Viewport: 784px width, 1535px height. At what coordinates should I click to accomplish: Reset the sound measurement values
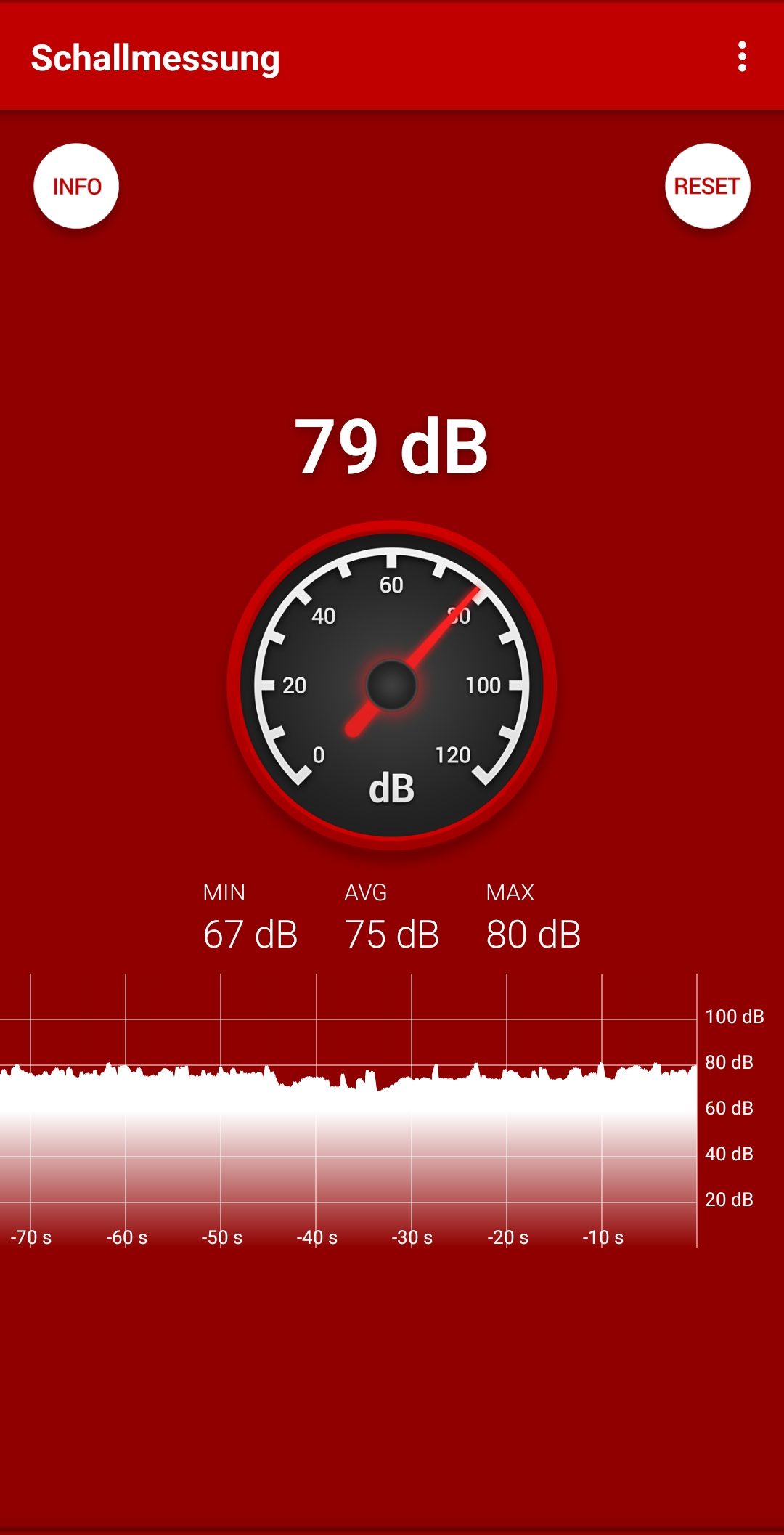(x=707, y=187)
